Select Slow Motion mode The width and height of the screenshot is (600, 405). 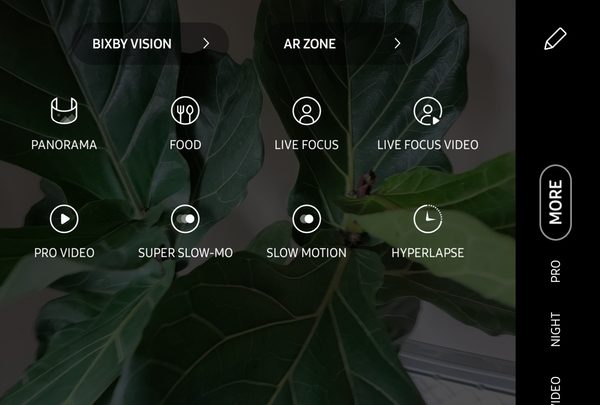(x=306, y=232)
